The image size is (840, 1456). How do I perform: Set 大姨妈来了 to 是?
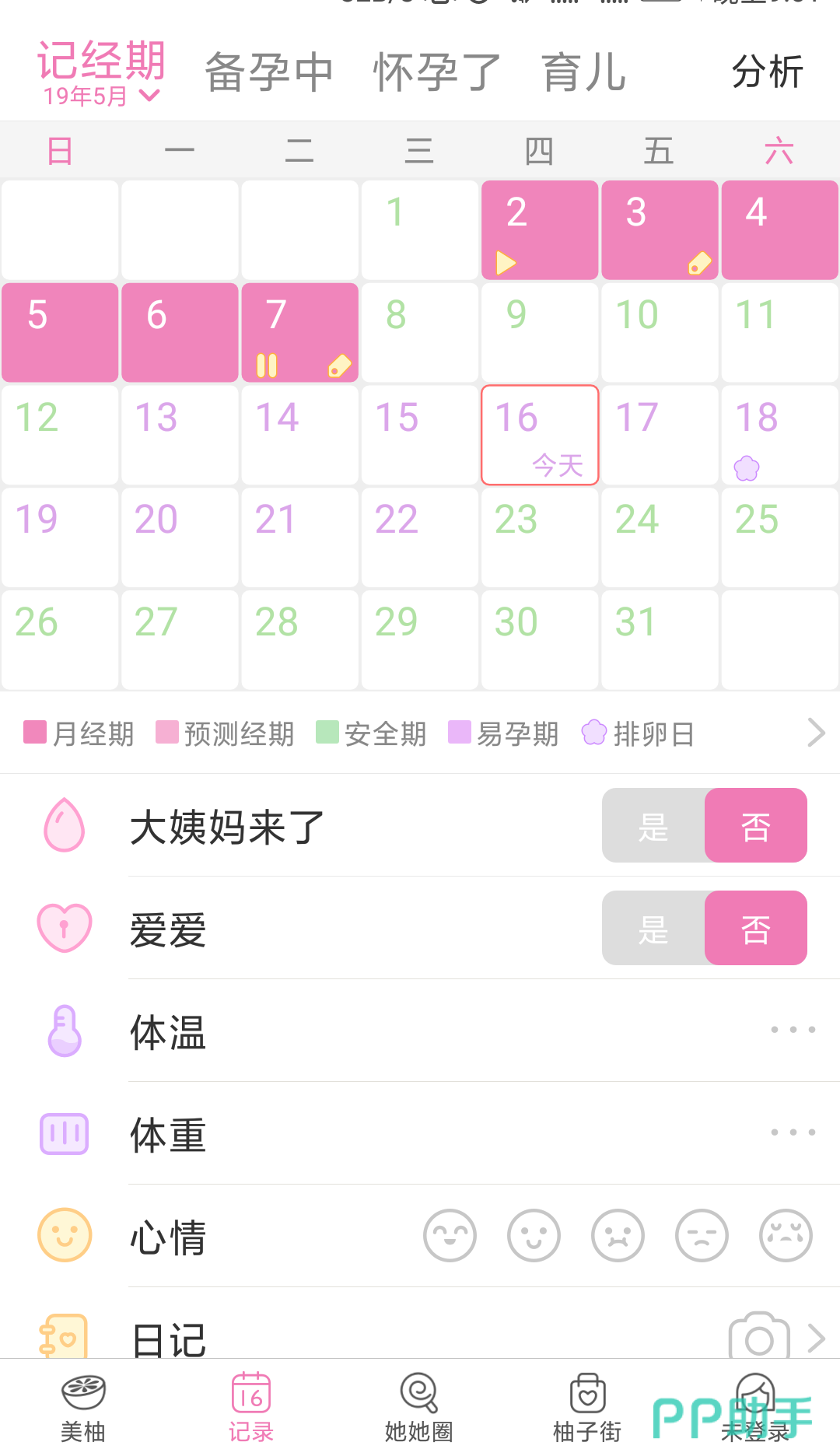(654, 826)
